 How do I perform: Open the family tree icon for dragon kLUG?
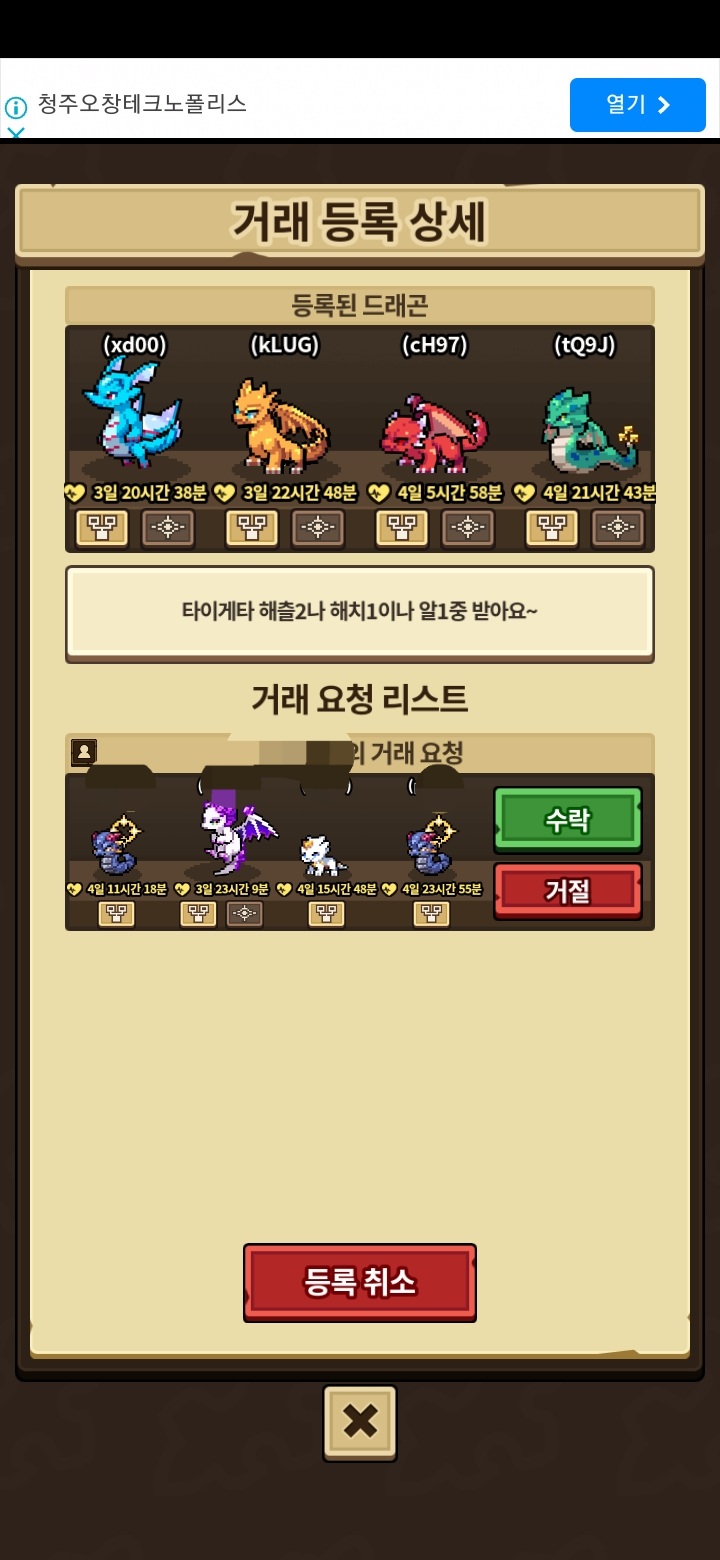[x=252, y=527]
